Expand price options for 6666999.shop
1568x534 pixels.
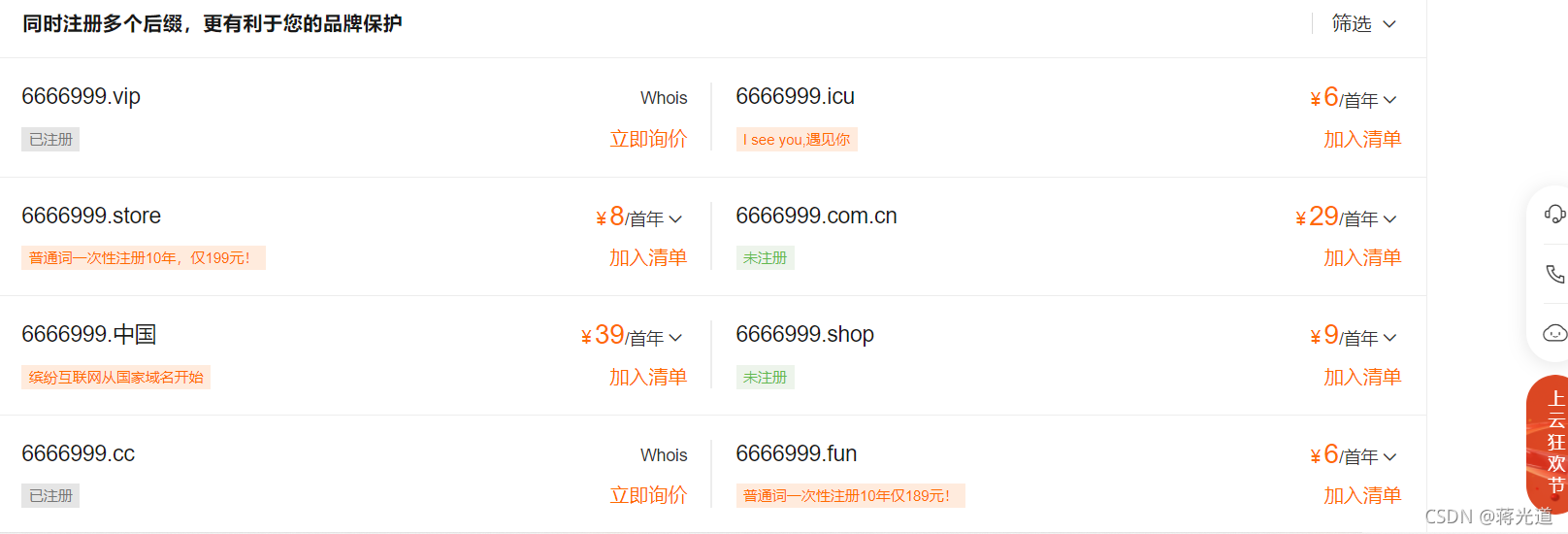tap(1389, 338)
